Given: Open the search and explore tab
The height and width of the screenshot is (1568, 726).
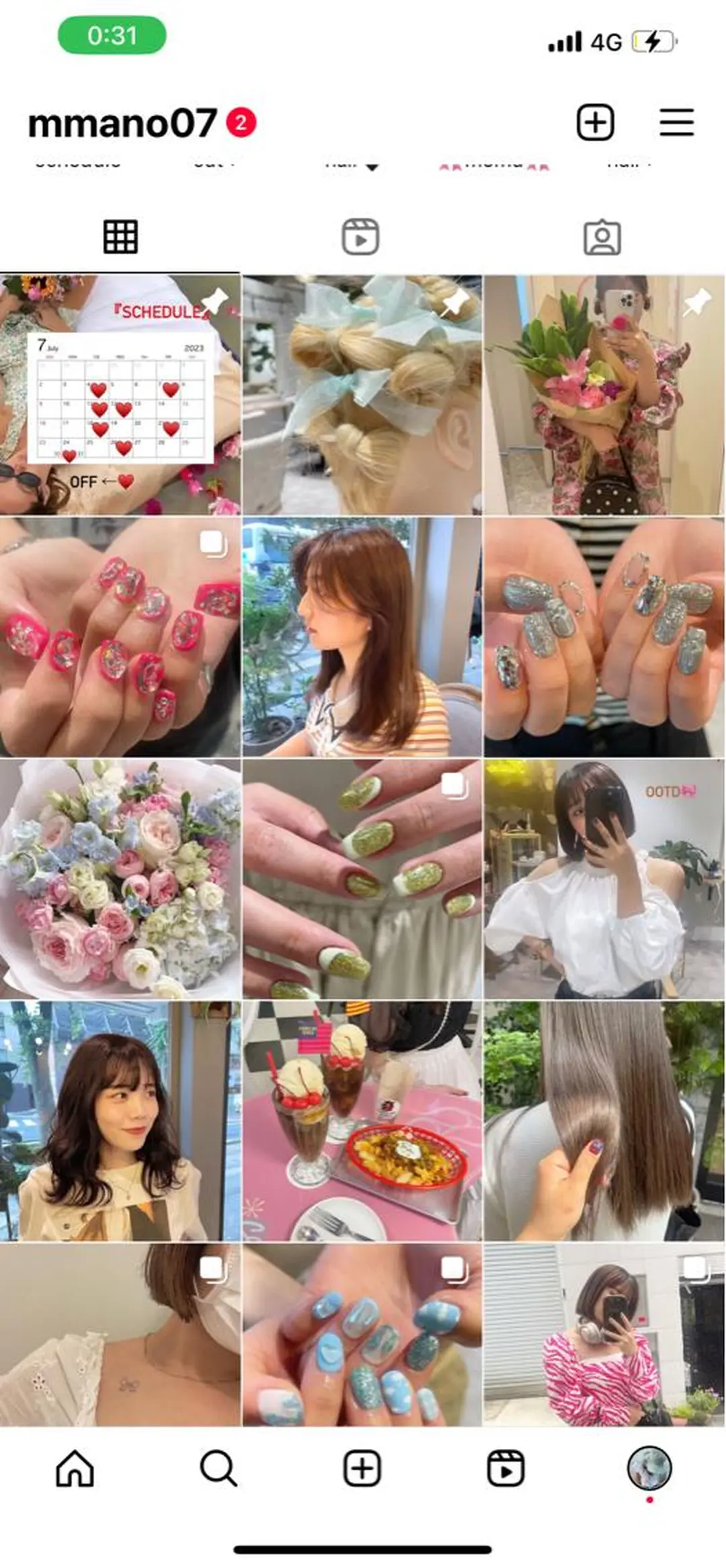Looking at the screenshot, I should click(218, 1468).
